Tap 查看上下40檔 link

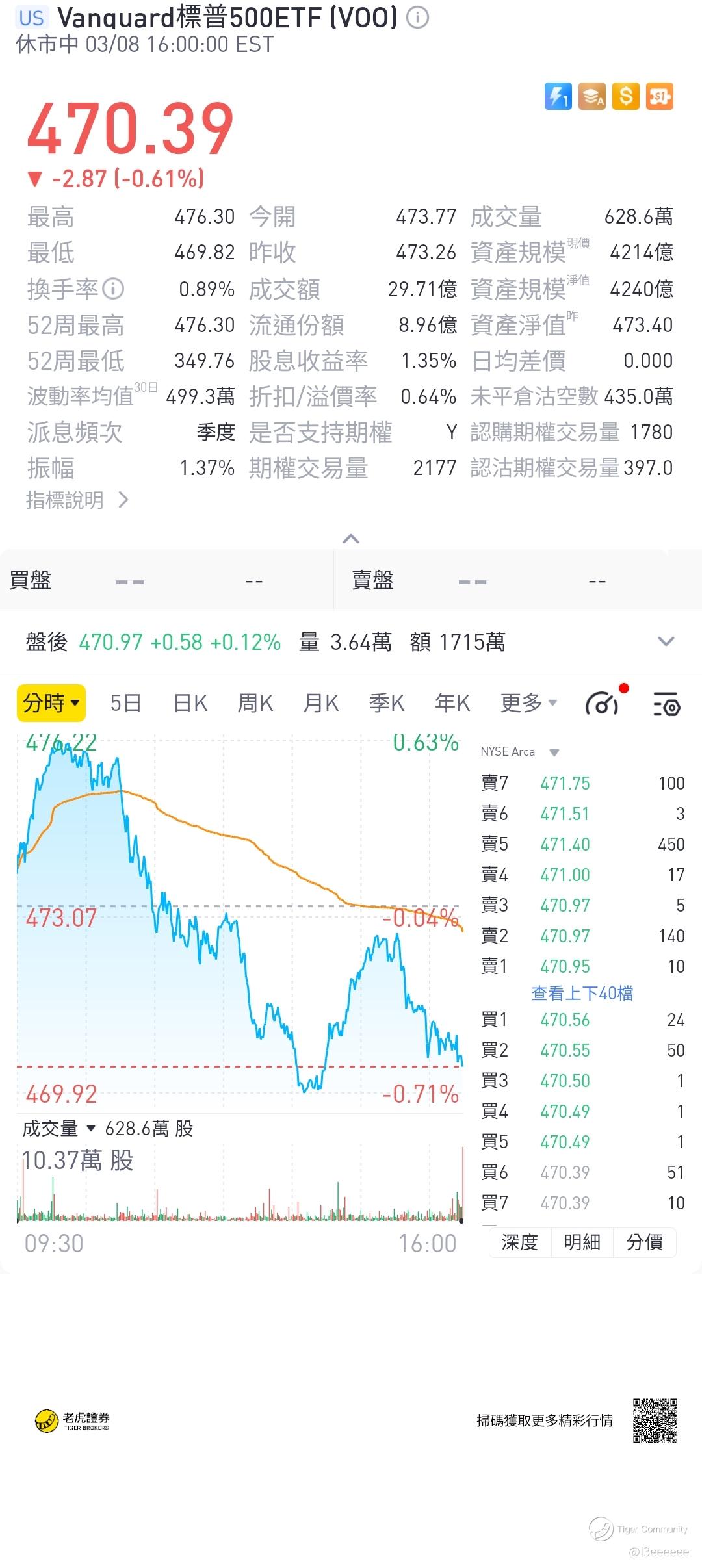[582, 993]
